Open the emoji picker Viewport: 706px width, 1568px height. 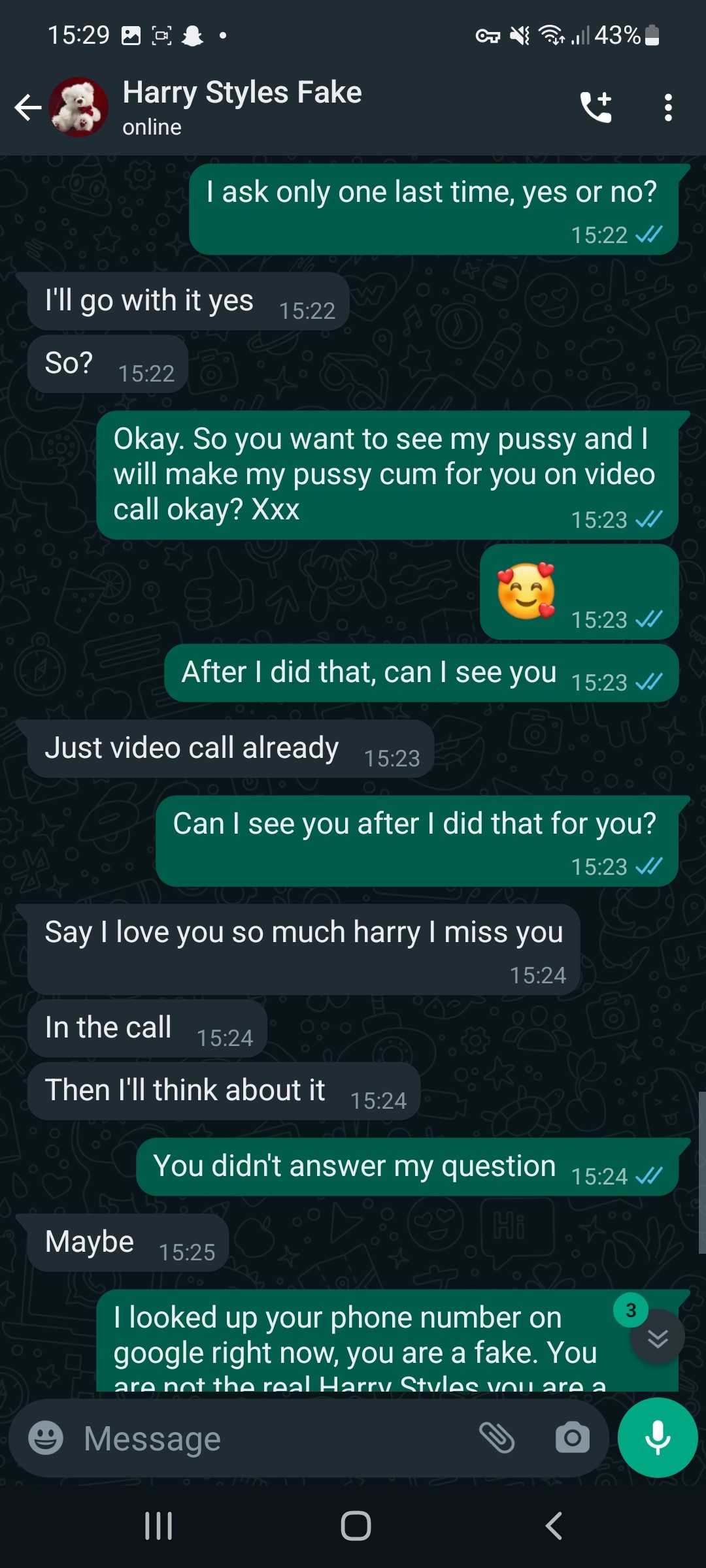[x=46, y=1438]
